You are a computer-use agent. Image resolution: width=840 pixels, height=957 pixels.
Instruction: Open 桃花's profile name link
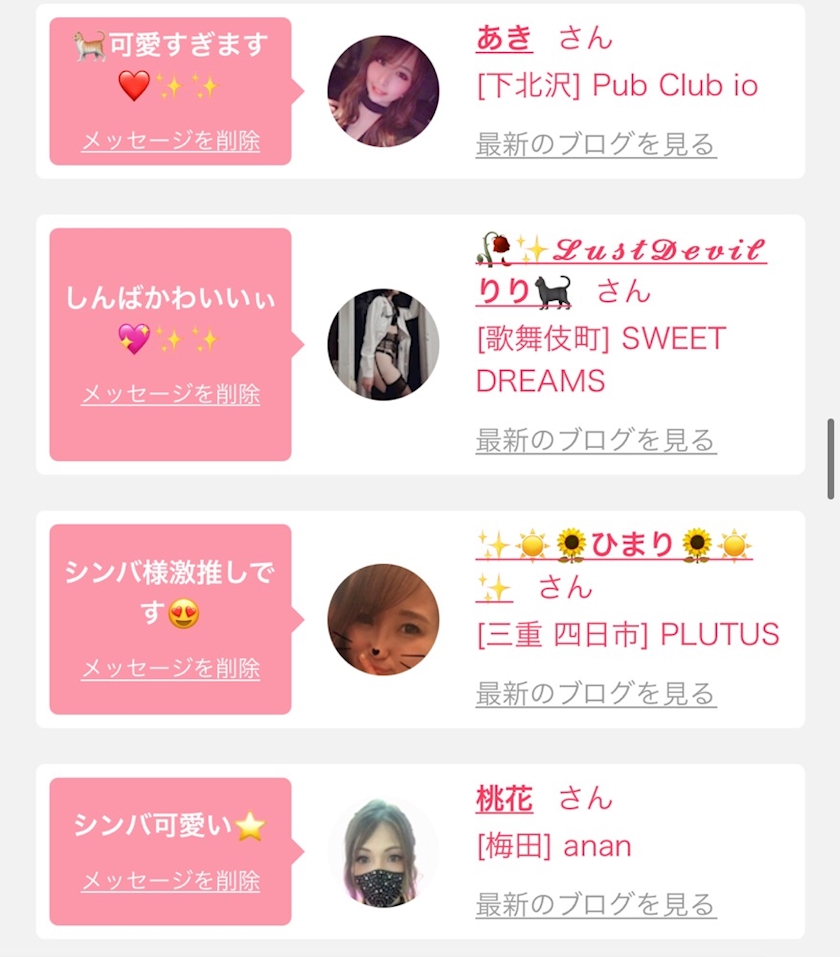[x=505, y=799]
